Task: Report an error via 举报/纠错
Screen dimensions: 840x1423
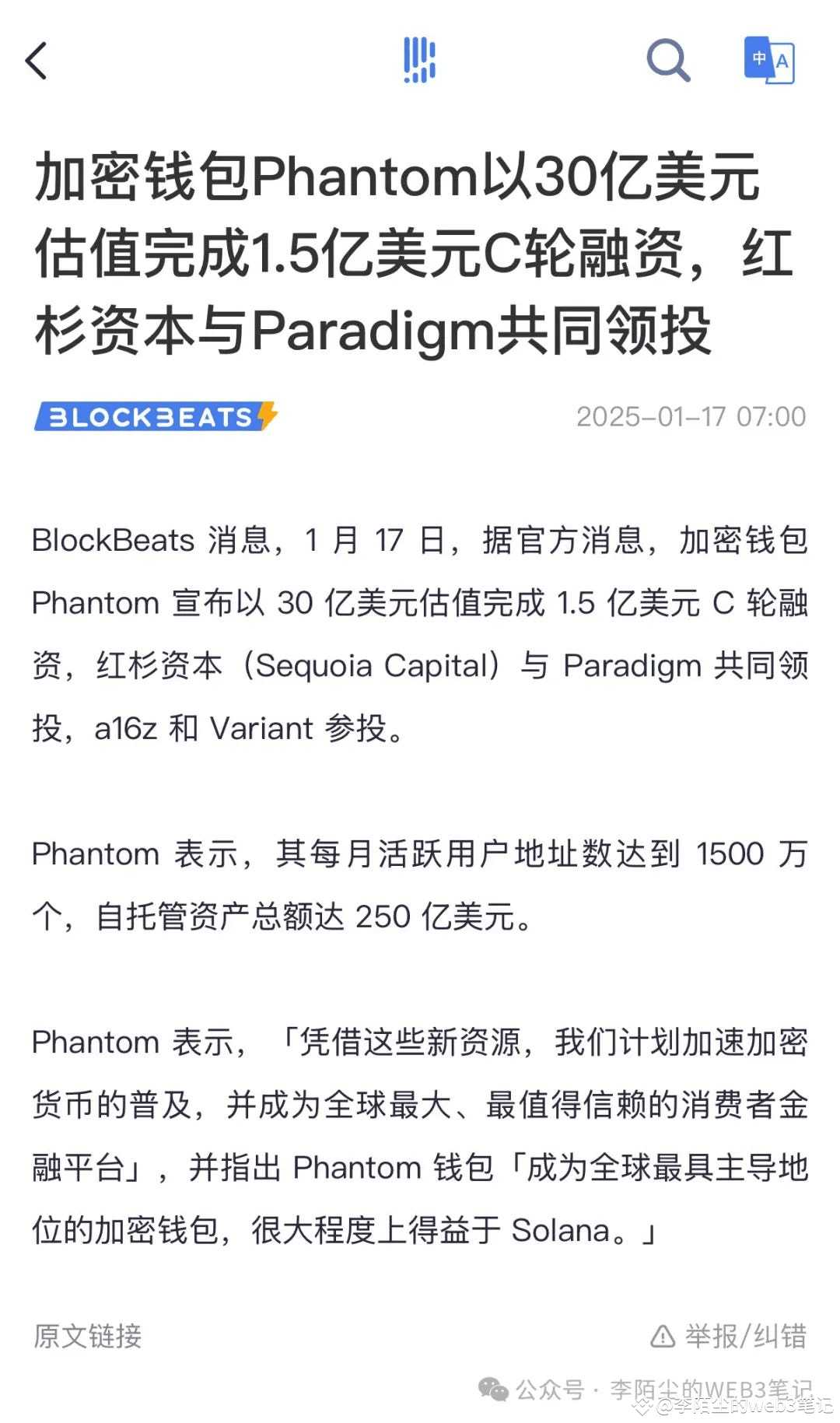Action: tap(728, 1336)
